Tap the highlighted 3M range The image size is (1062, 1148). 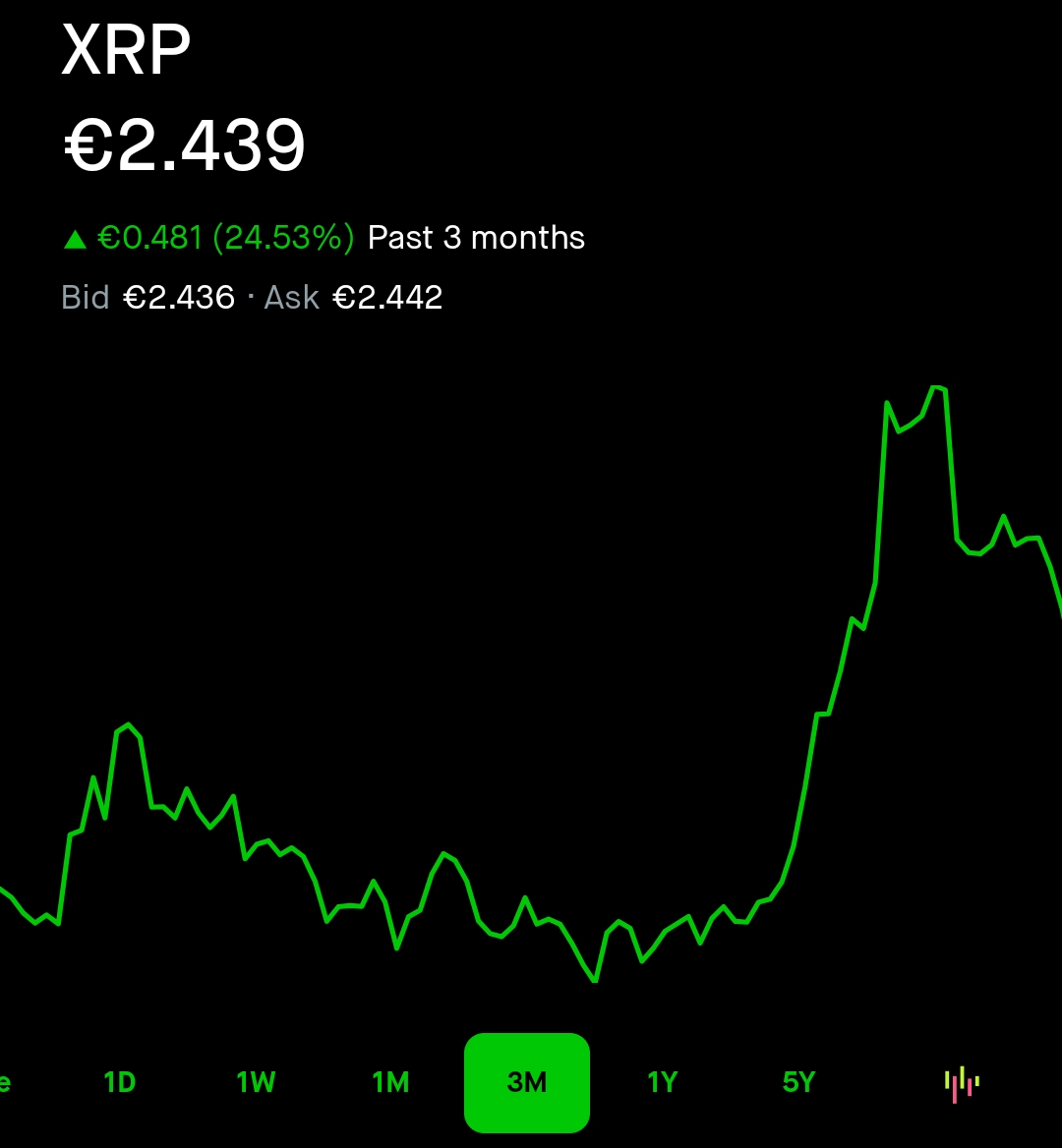coord(527,1082)
